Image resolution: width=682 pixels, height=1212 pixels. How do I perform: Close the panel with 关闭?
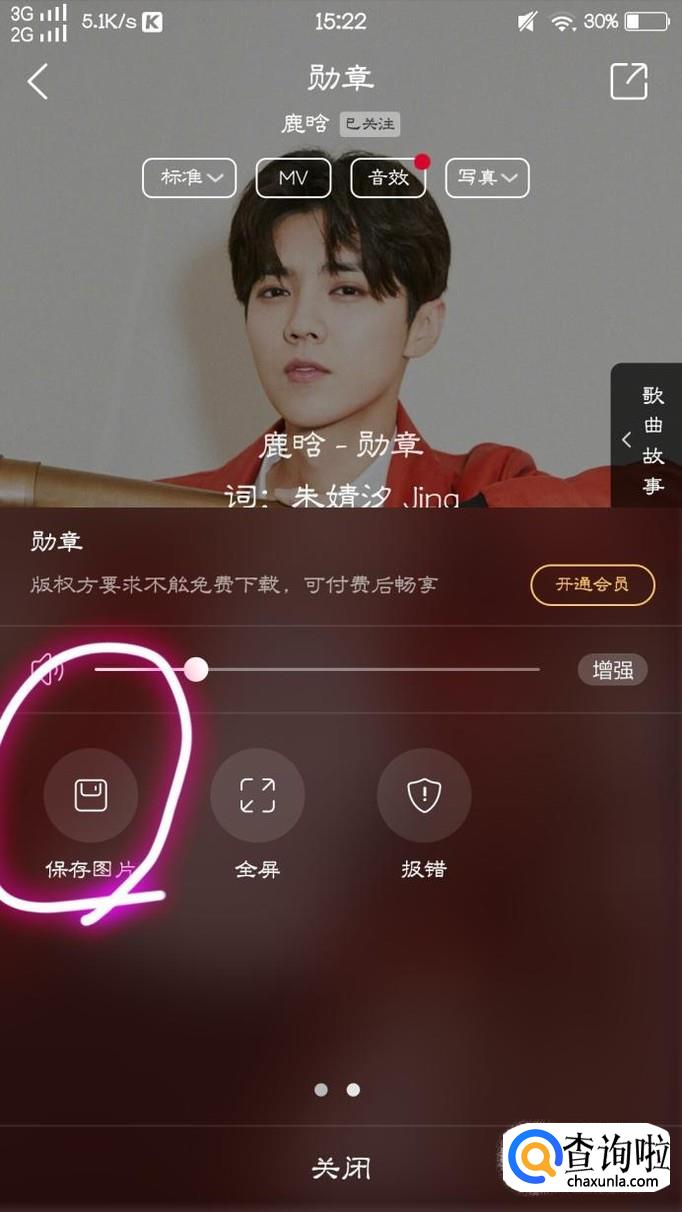pyautogui.click(x=341, y=1168)
